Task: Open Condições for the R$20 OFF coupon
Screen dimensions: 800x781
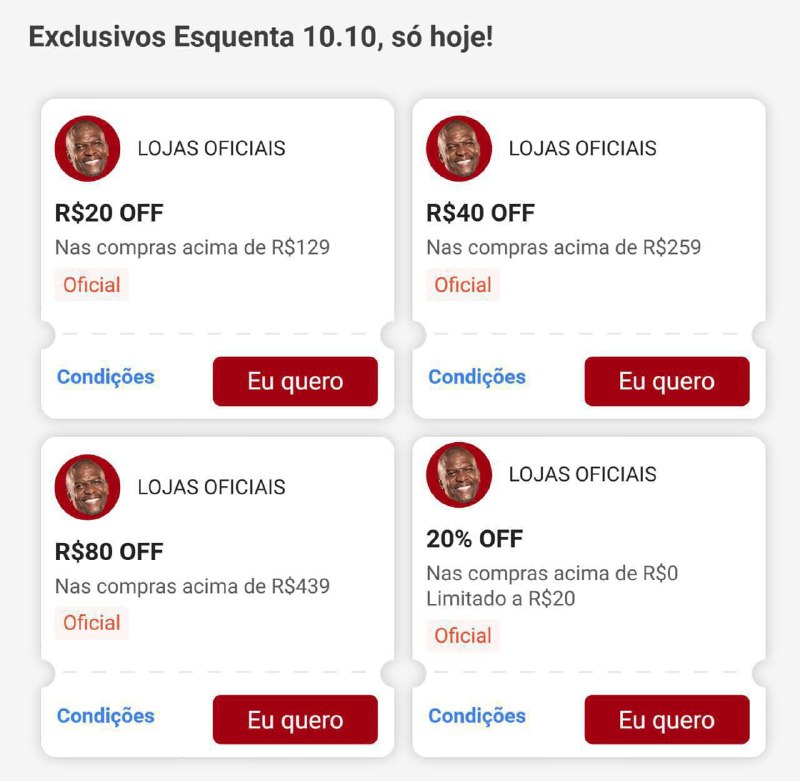Action: tap(106, 377)
